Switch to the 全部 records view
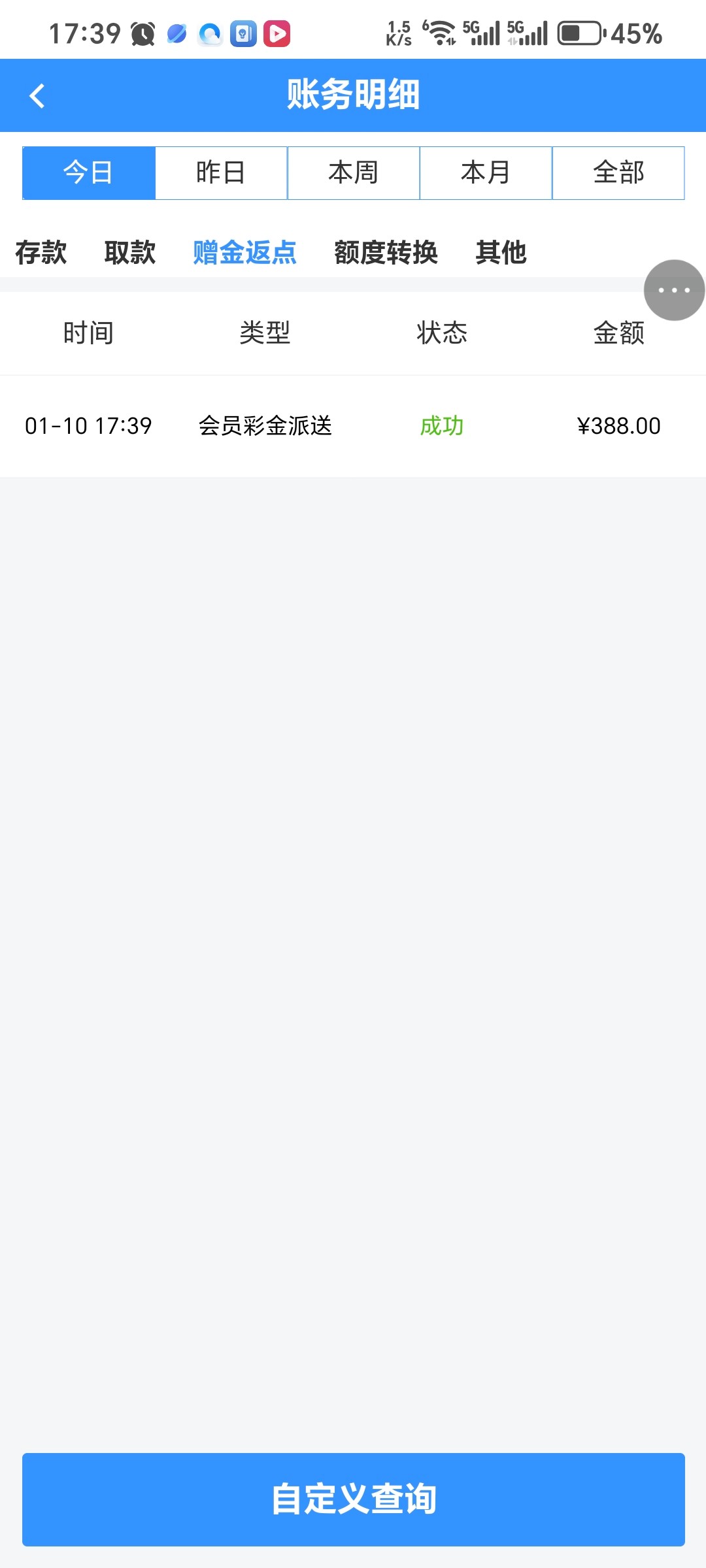Screen dimensions: 706x1568 618,172
